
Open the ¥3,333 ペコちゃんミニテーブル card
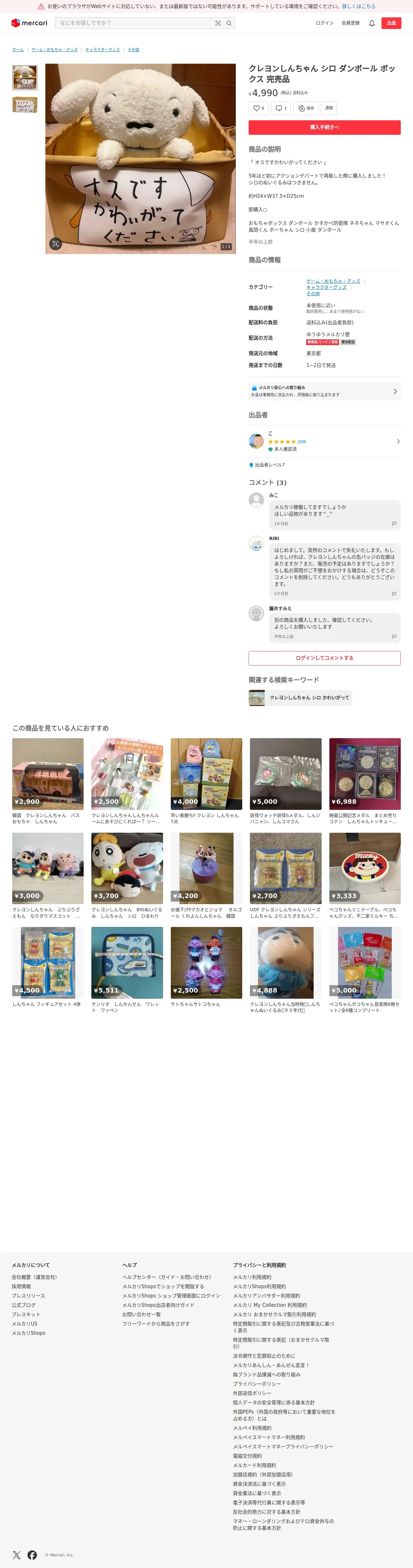tap(365, 875)
